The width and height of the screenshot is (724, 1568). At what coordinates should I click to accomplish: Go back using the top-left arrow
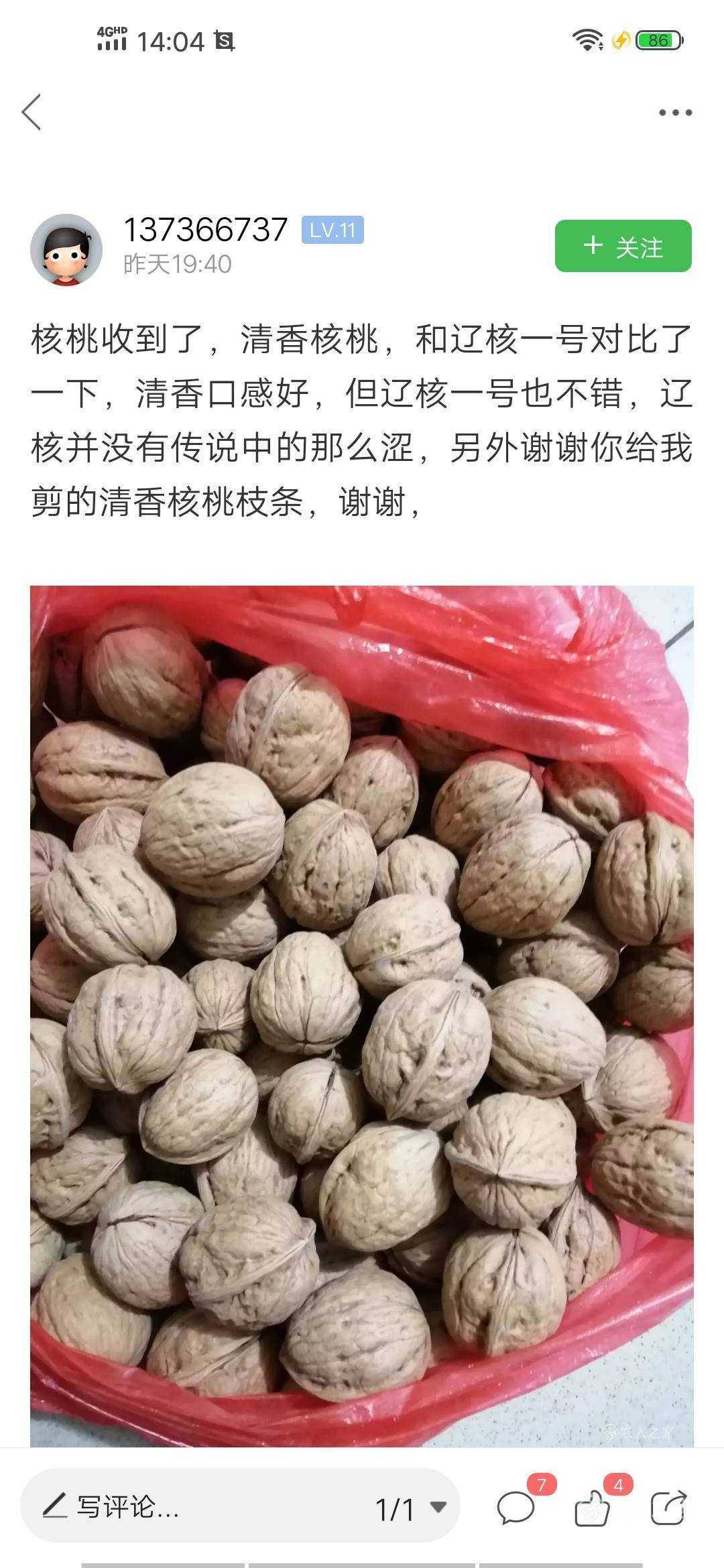[x=32, y=112]
